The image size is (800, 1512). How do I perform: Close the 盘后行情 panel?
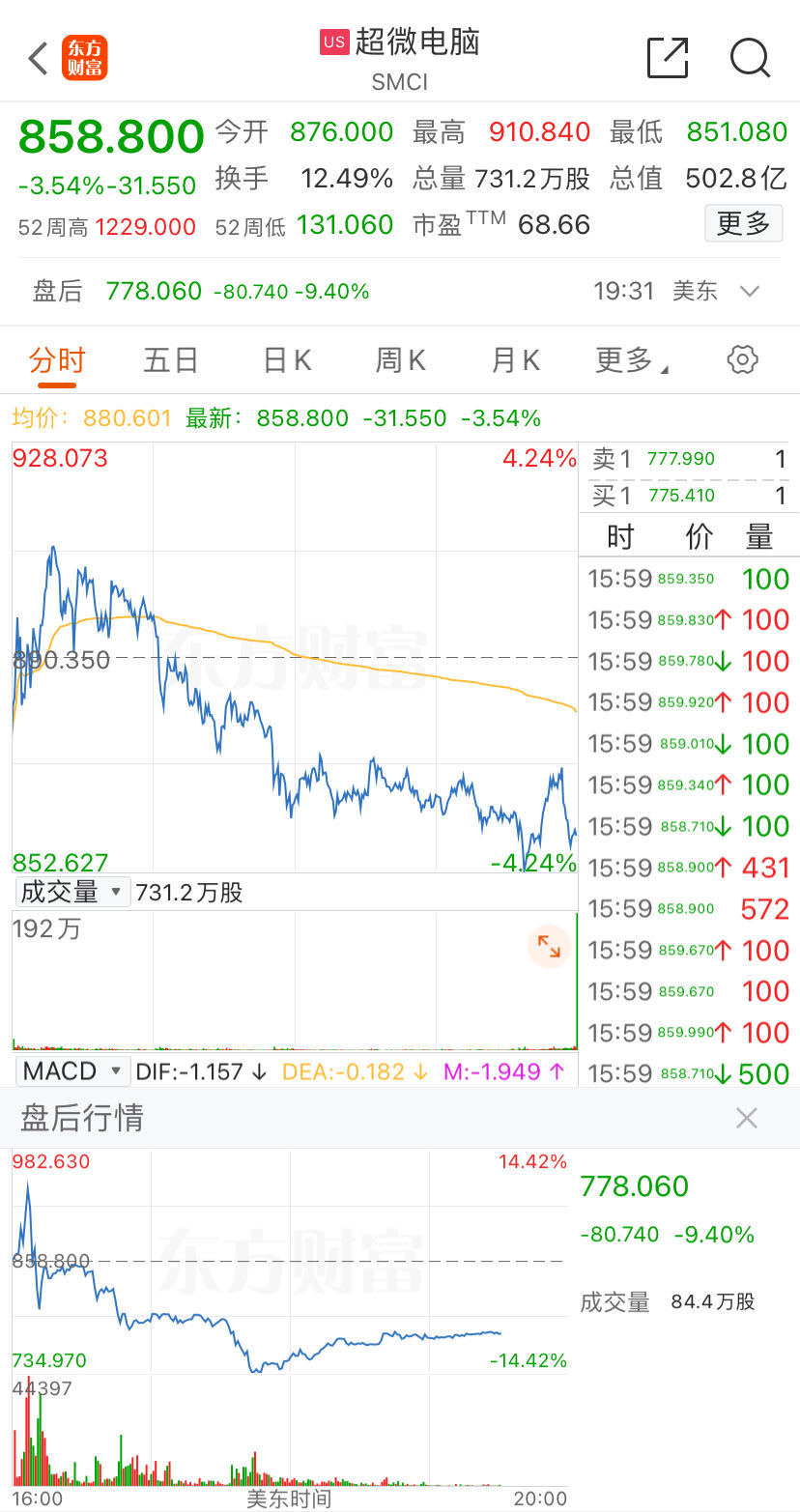click(747, 1118)
